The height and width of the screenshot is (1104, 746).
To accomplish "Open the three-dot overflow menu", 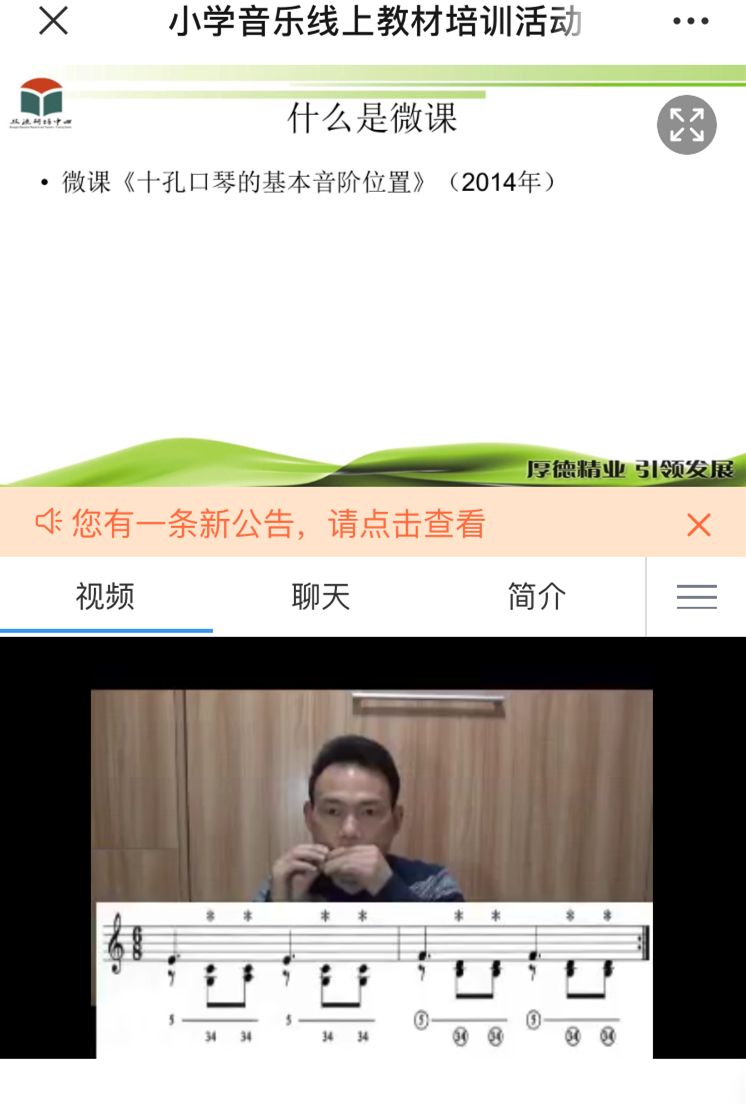I will pos(690,21).
